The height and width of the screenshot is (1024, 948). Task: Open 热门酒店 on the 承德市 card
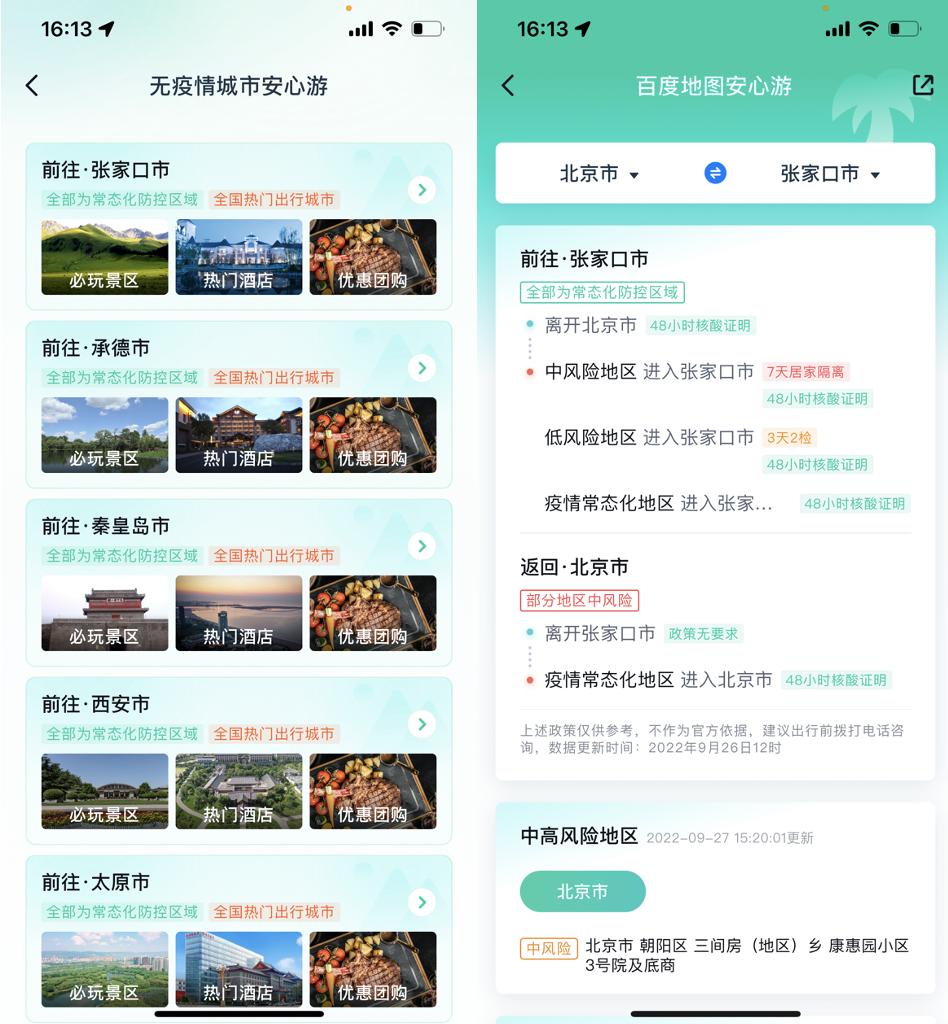[238, 435]
